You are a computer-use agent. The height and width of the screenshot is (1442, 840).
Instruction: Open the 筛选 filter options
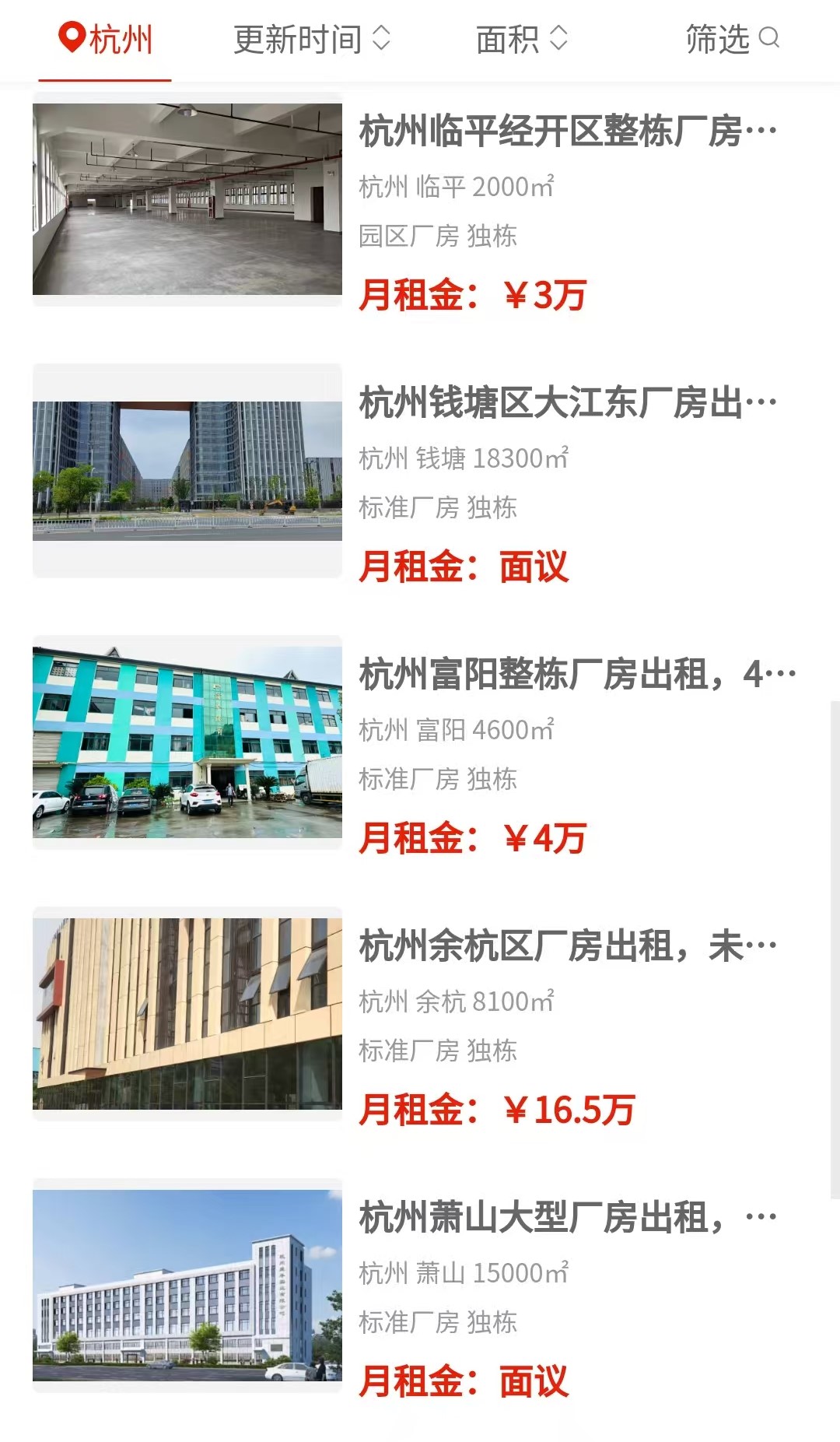coord(731,39)
